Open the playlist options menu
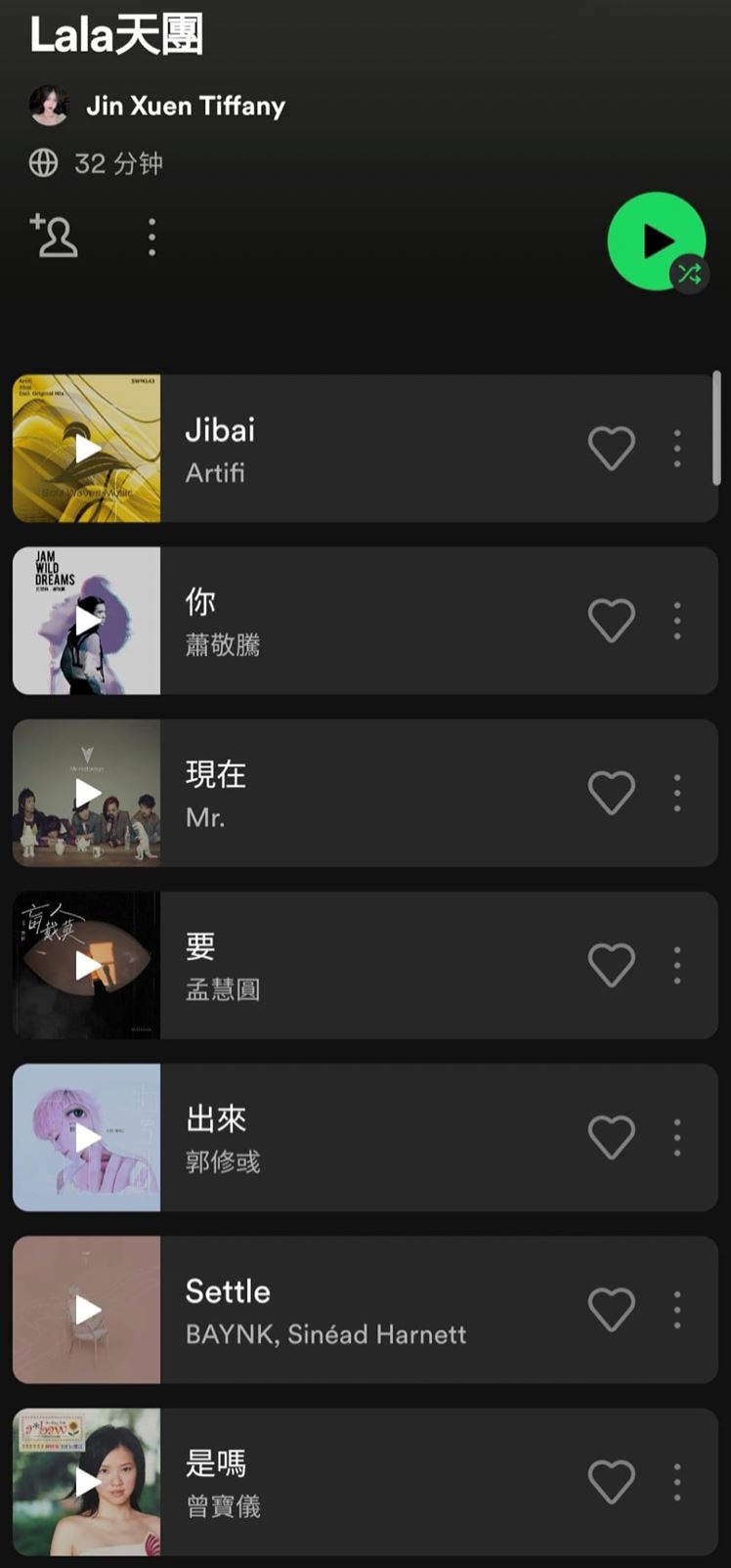 click(x=151, y=238)
